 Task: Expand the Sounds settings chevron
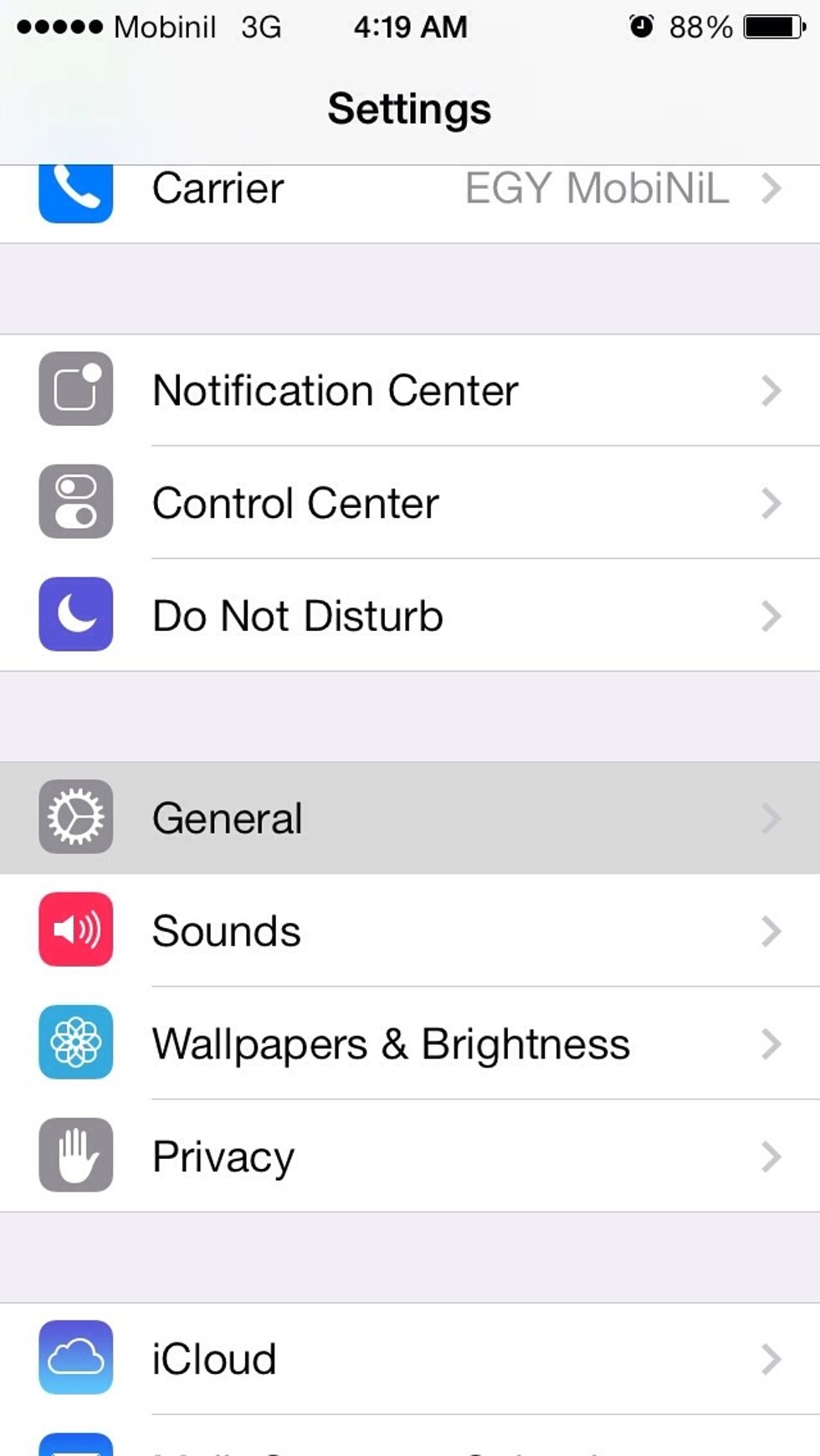pyautogui.click(x=771, y=930)
